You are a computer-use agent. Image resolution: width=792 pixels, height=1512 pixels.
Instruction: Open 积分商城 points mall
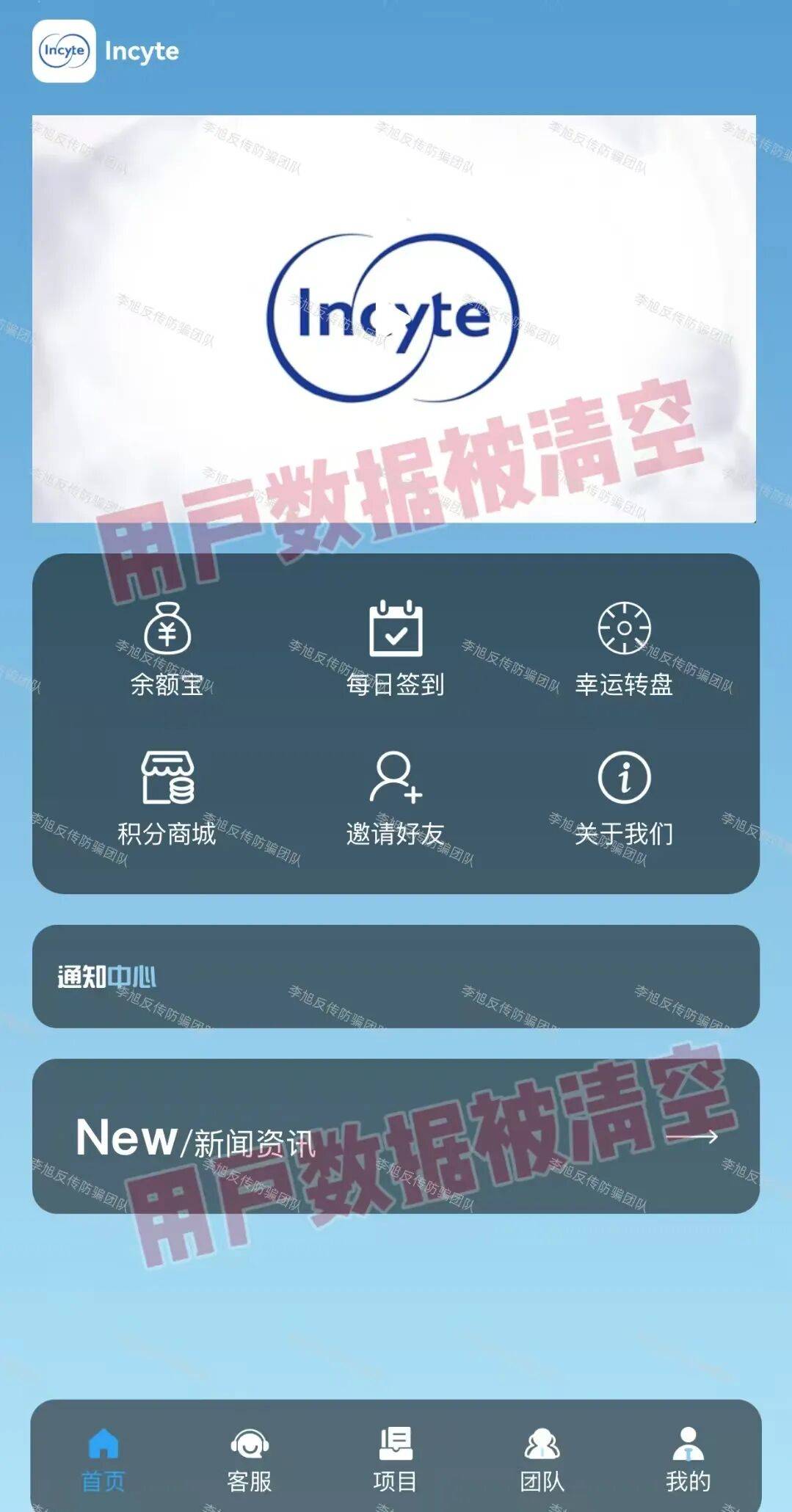click(x=167, y=797)
